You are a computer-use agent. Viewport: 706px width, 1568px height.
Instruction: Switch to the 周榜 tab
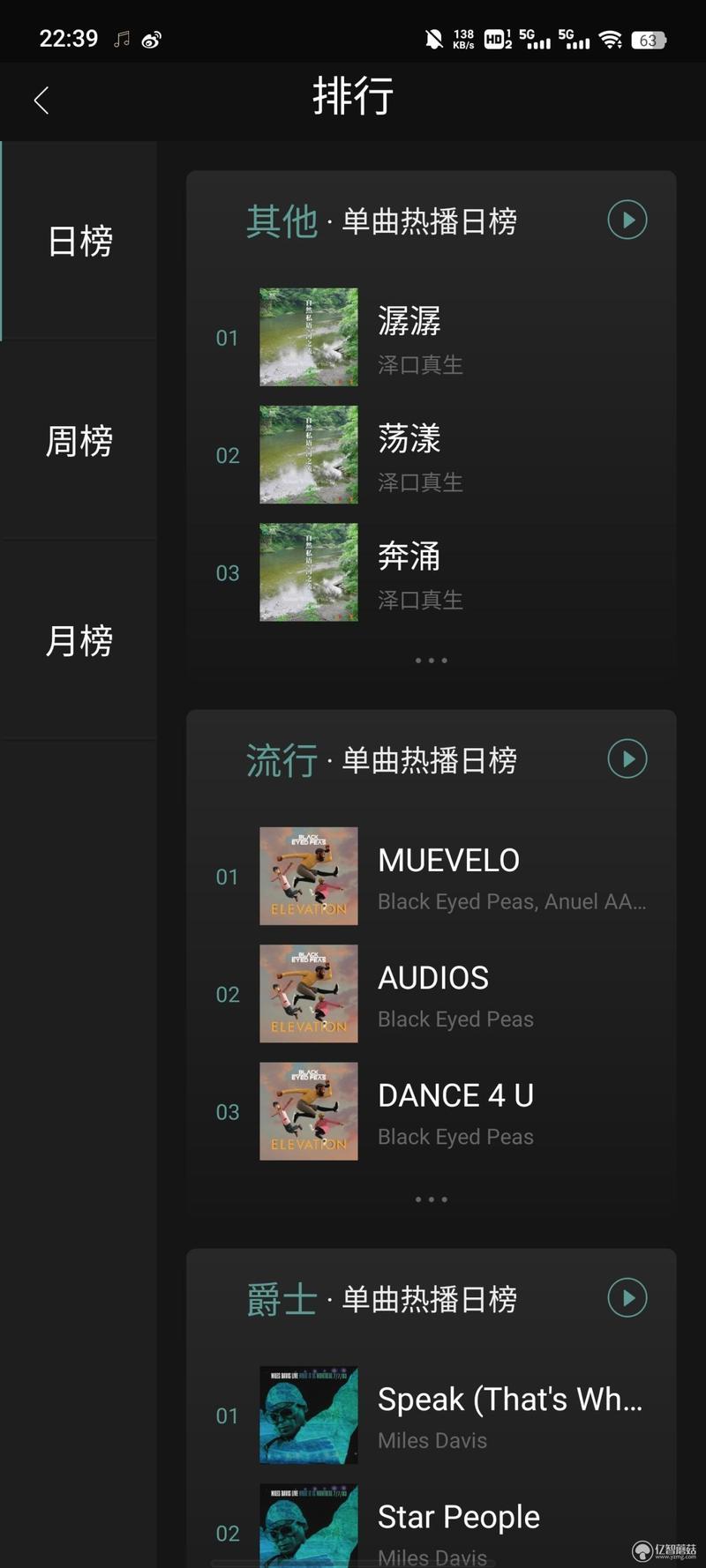coord(79,440)
